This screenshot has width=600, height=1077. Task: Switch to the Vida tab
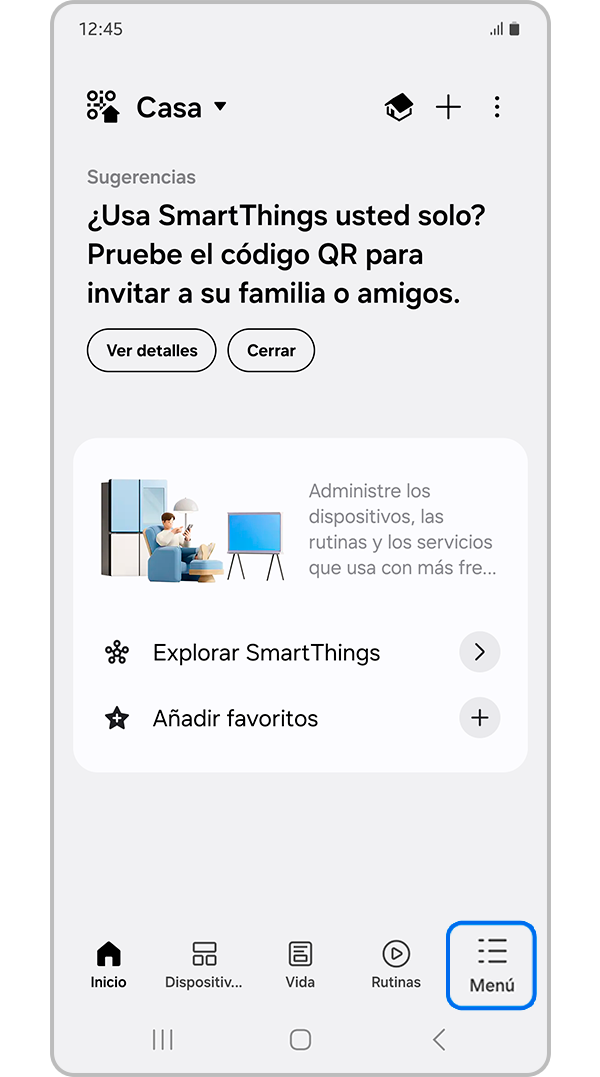click(x=300, y=965)
